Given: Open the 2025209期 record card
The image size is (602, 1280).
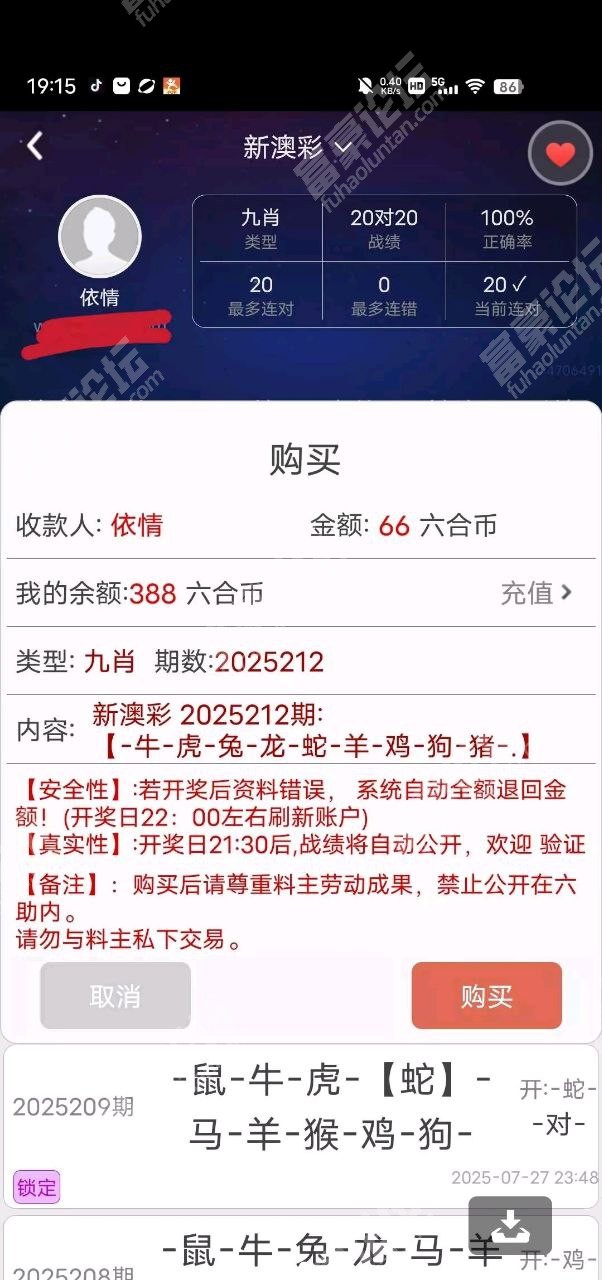Looking at the screenshot, I should point(301,1125).
